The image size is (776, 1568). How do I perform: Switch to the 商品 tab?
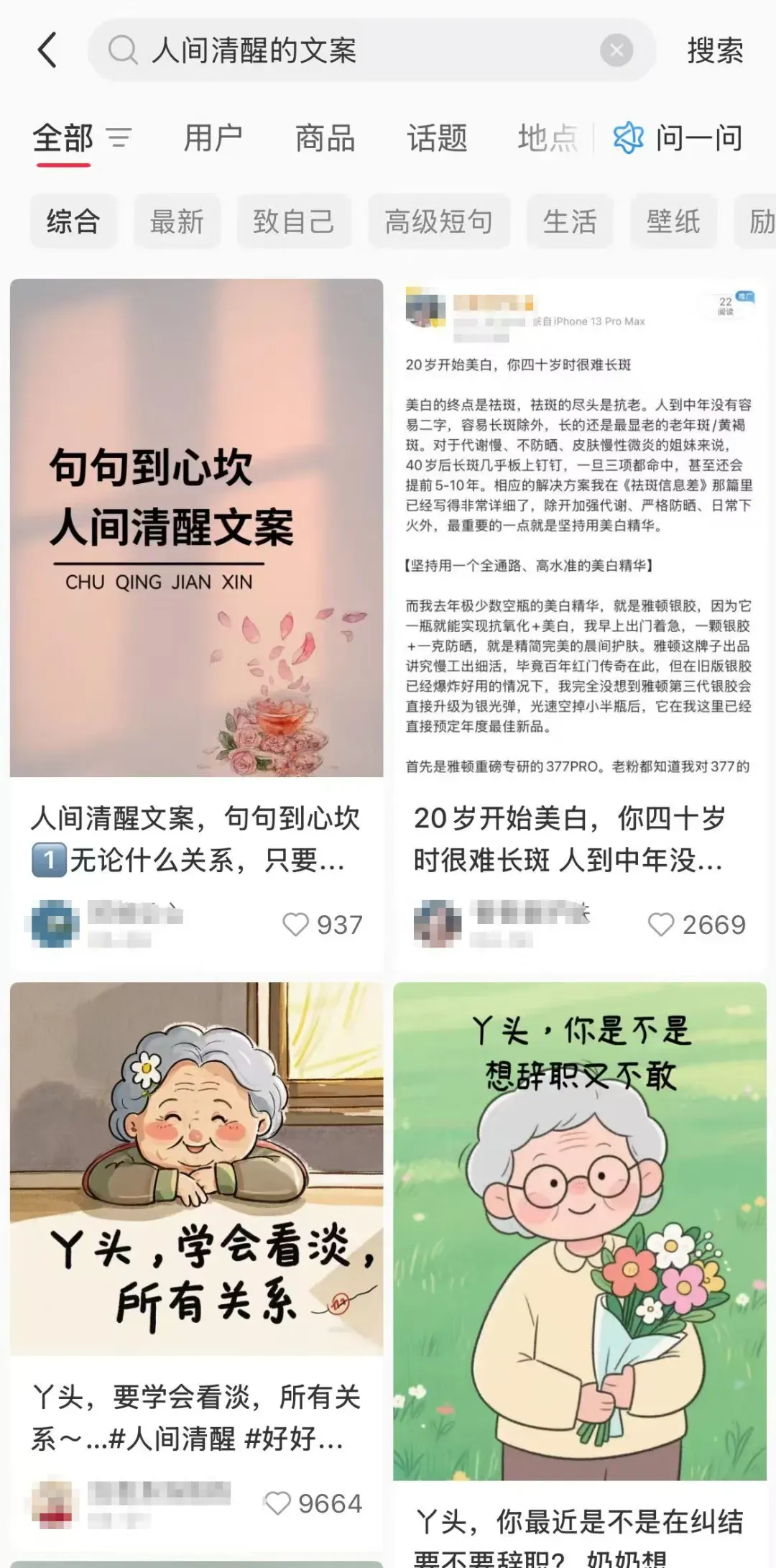pos(325,138)
